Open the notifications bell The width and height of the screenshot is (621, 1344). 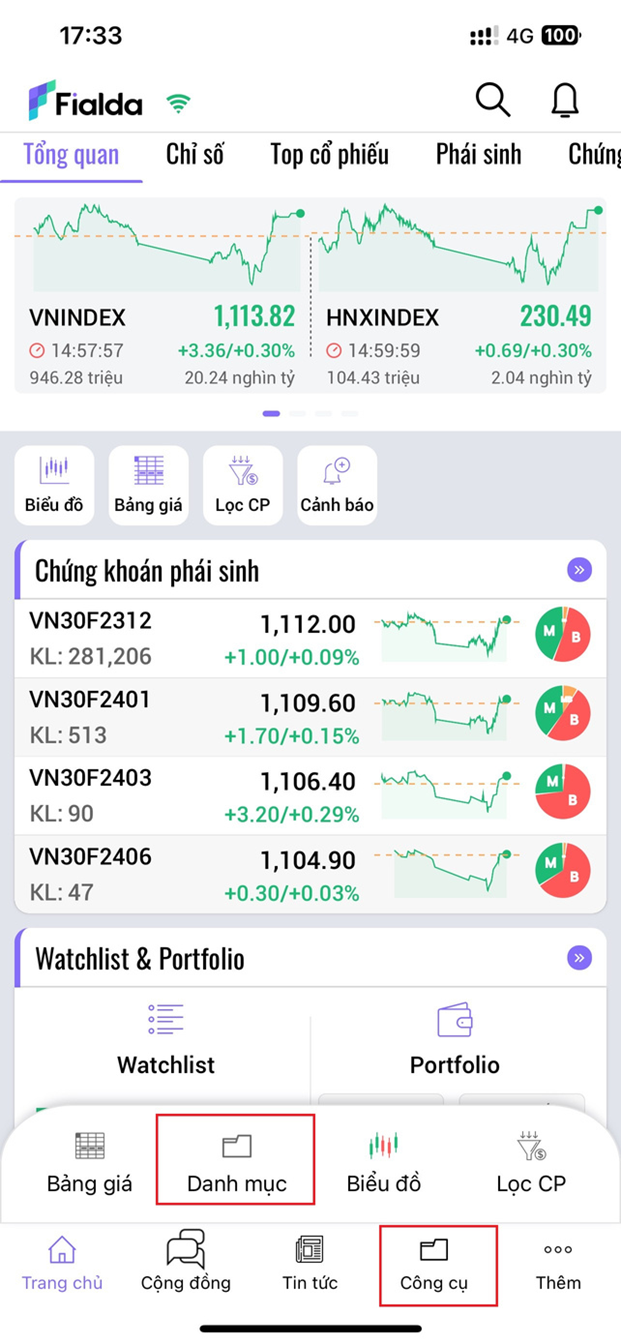pyautogui.click(x=565, y=100)
